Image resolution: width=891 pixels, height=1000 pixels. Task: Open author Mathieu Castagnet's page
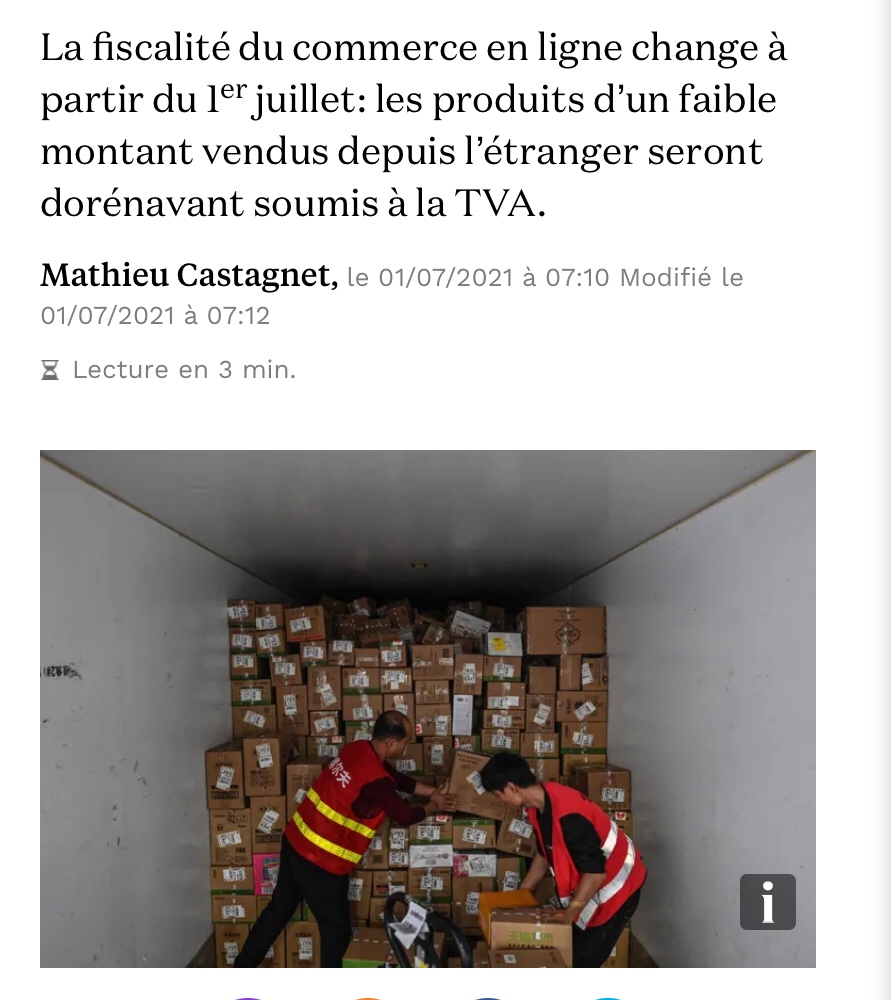click(187, 274)
